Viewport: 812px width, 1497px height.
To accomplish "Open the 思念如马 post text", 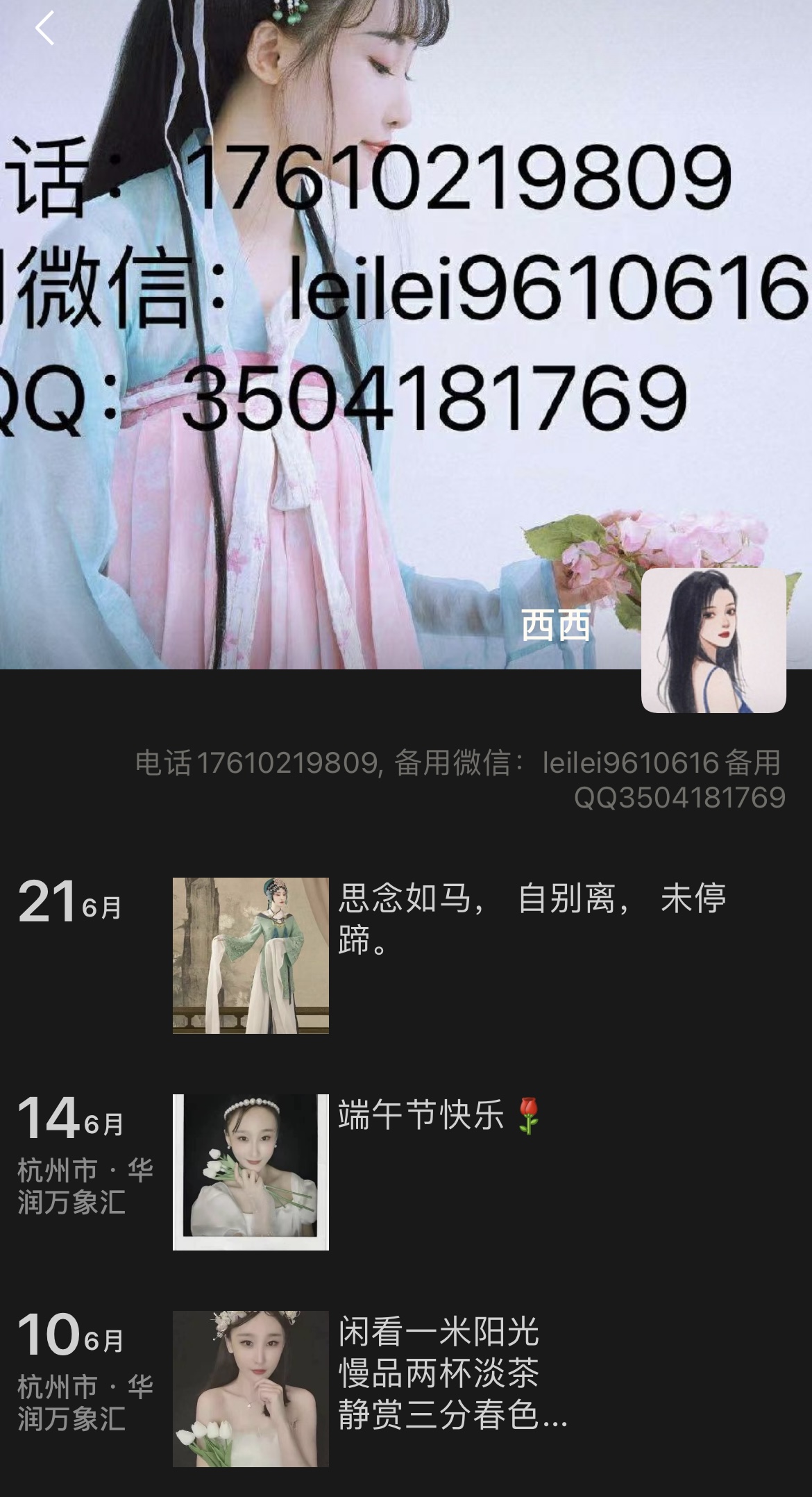I will click(531, 918).
